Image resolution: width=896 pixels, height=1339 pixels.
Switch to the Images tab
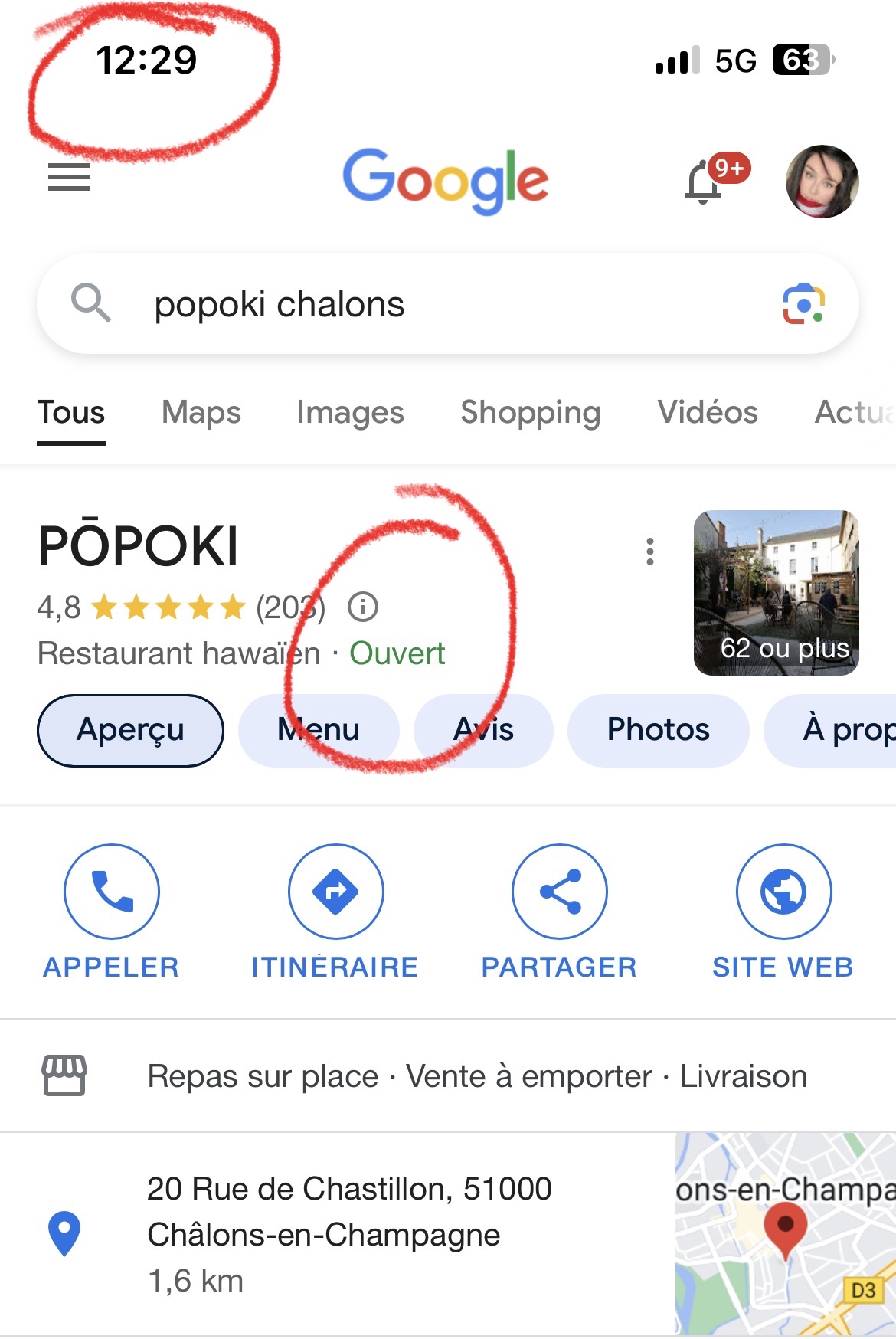(350, 413)
